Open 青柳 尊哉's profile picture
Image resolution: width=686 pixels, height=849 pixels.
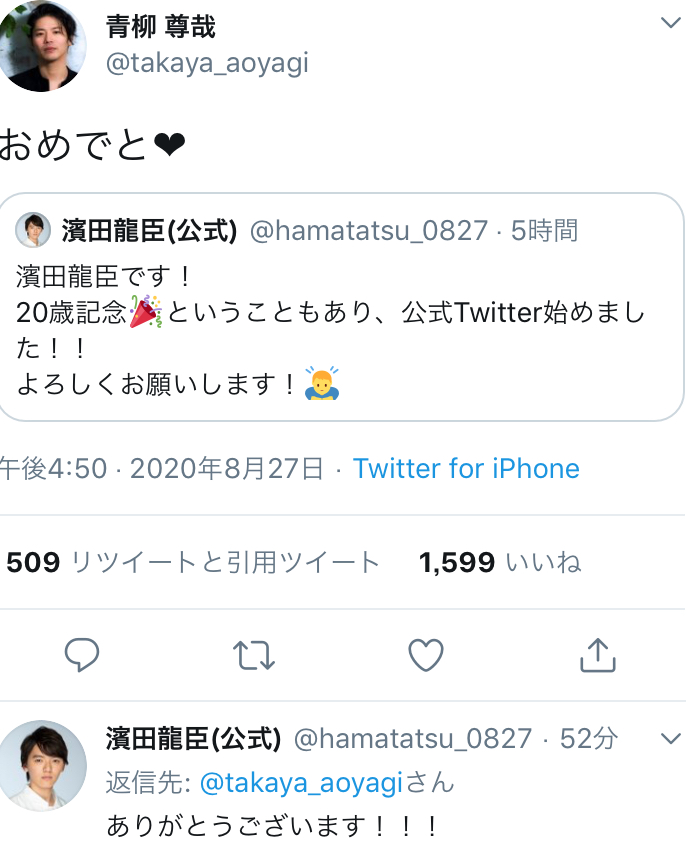tap(42, 46)
